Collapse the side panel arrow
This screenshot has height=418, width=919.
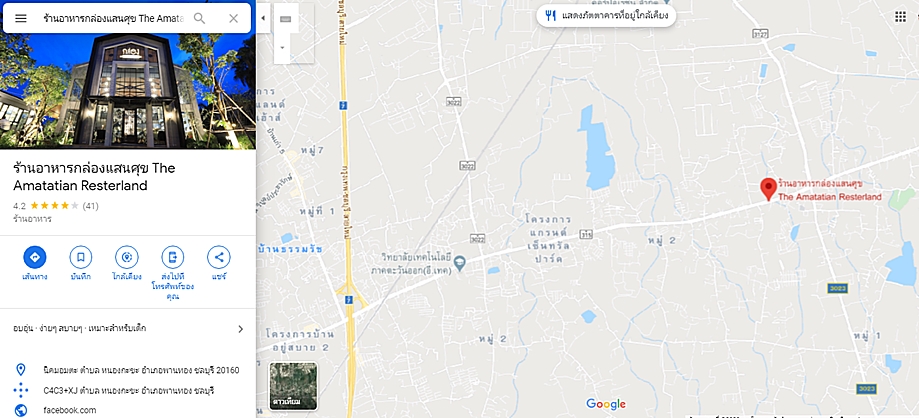[262, 19]
